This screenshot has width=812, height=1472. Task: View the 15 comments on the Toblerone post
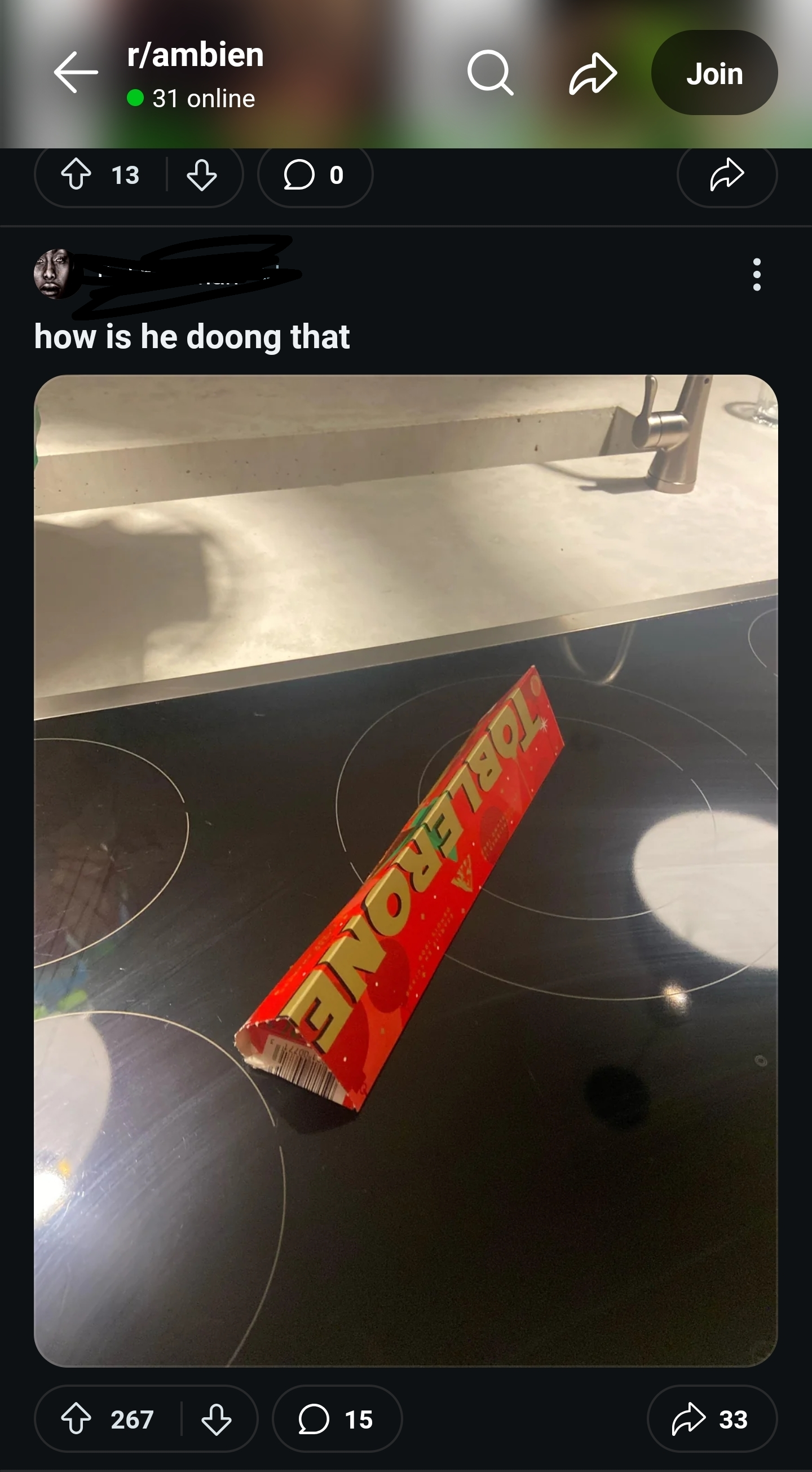click(x=336, y=1419)
